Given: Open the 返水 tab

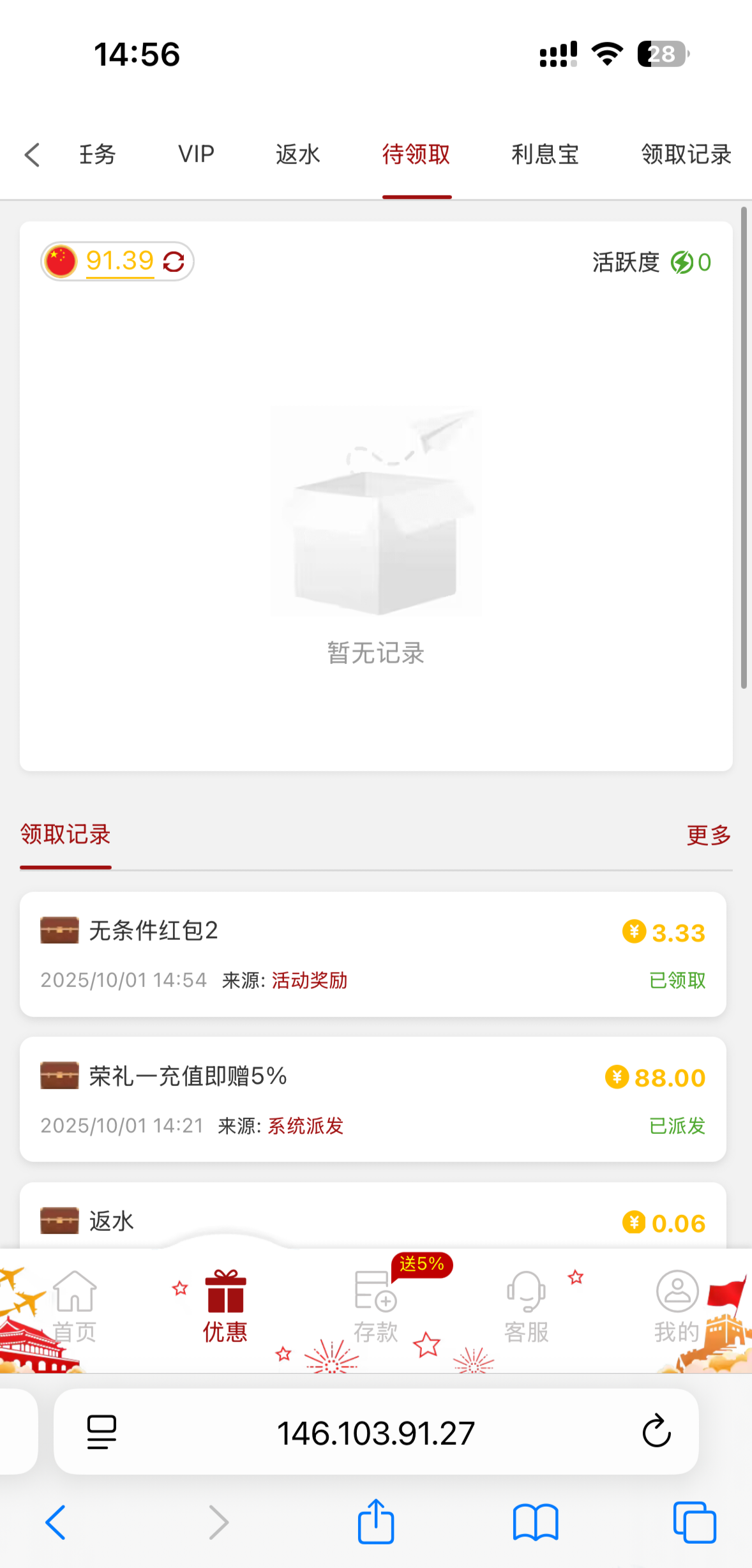Looking at the screenshot, I should click(x=297, y=155).
